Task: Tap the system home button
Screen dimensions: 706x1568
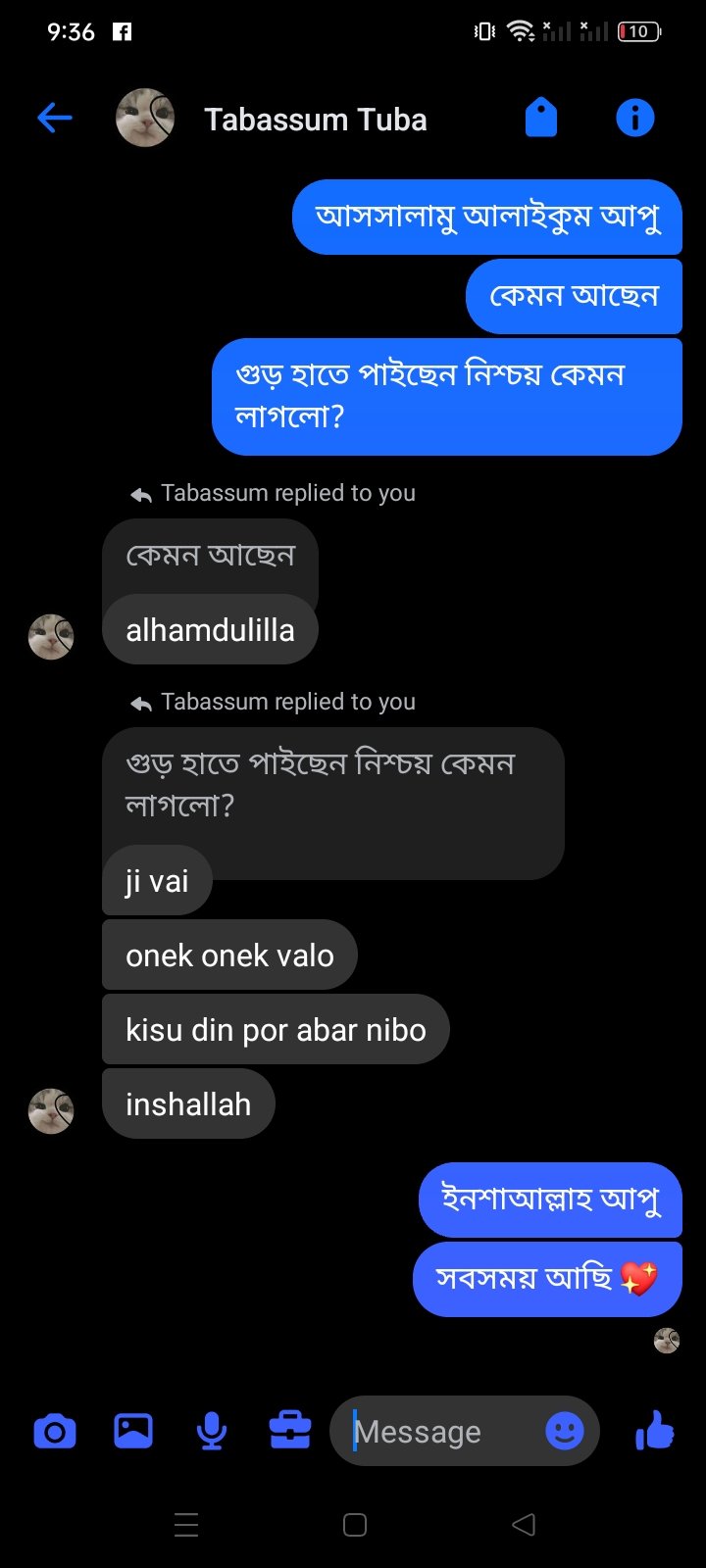Action: coord(355,1525)
